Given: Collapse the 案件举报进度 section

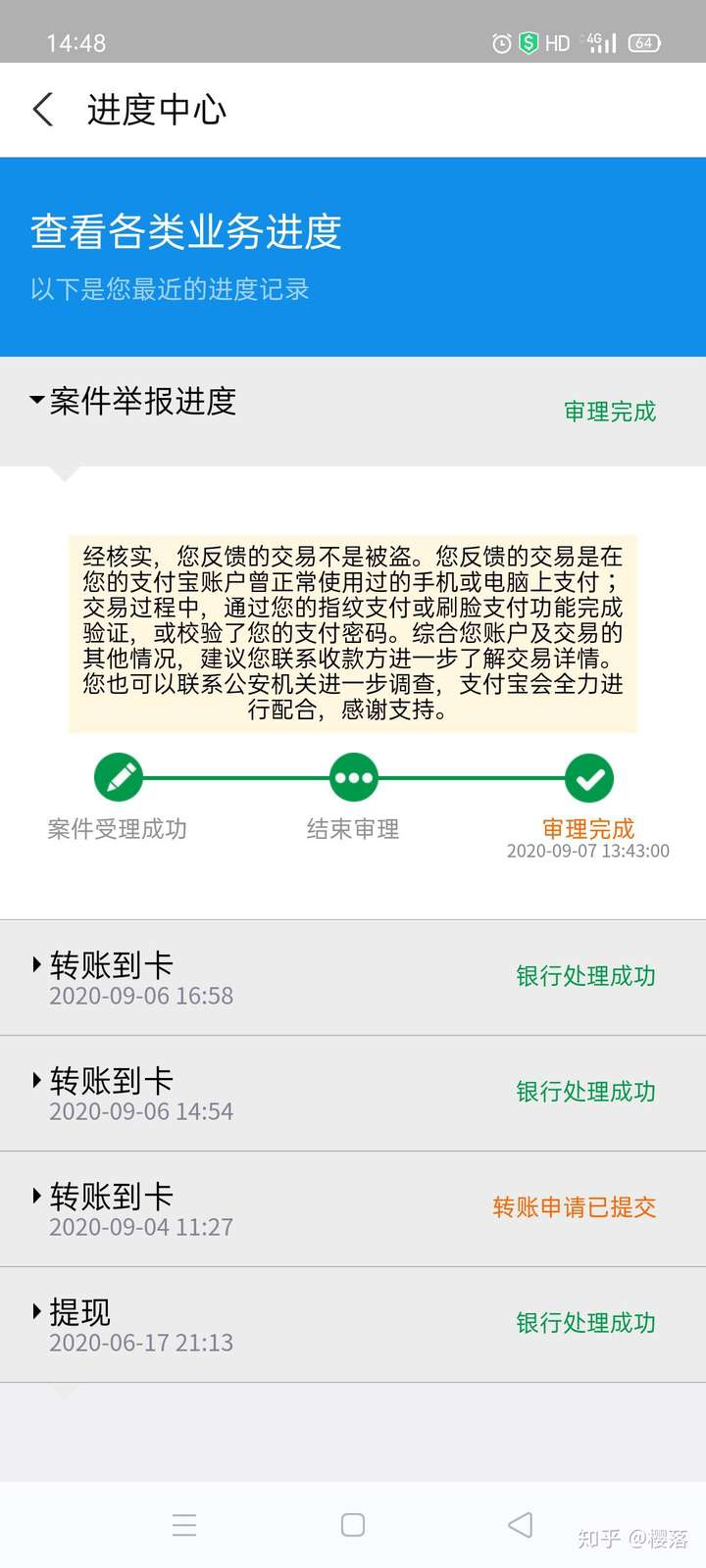Looking at the screenshot, I should (353, 411).
